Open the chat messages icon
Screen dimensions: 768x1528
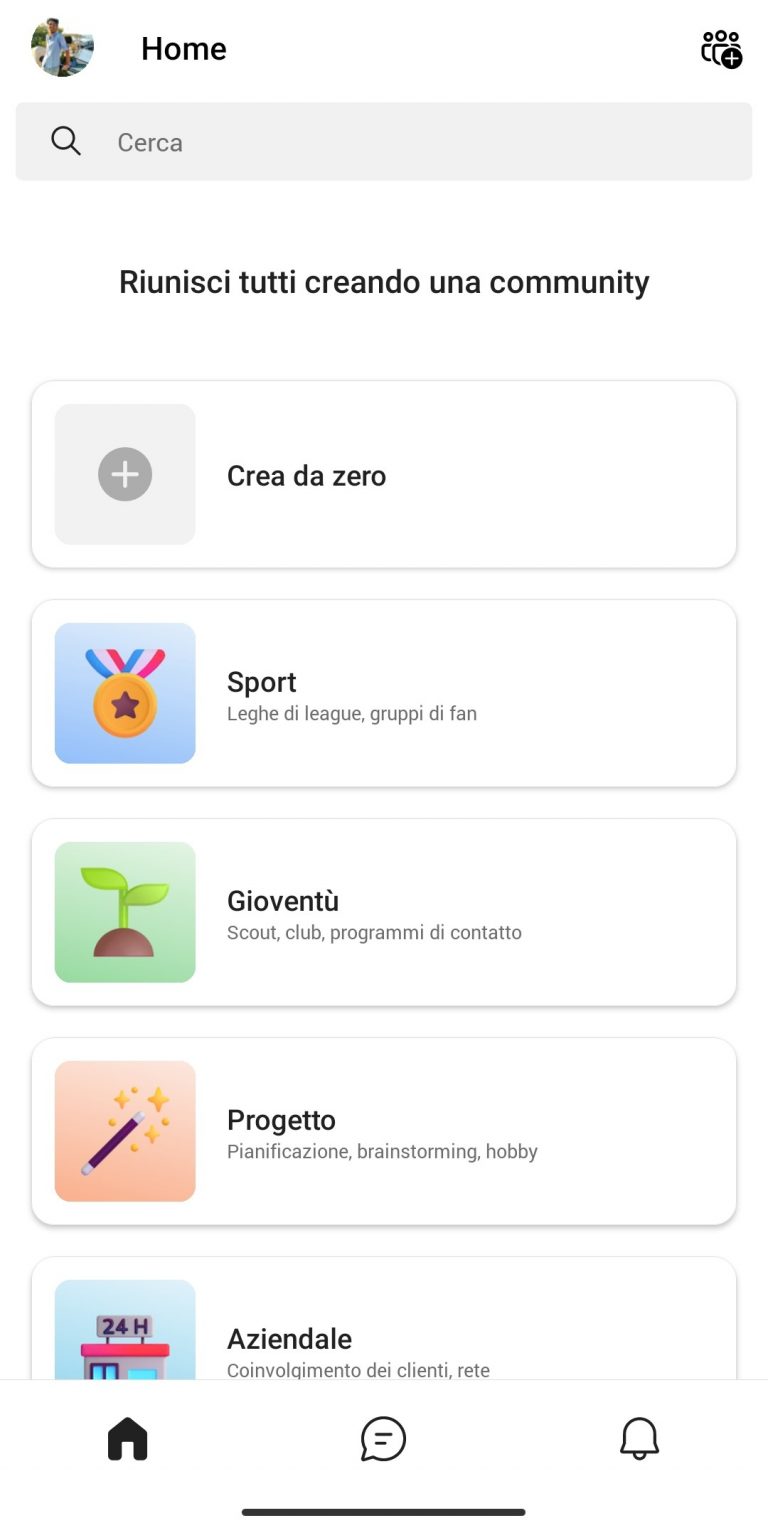[382, 1438]
